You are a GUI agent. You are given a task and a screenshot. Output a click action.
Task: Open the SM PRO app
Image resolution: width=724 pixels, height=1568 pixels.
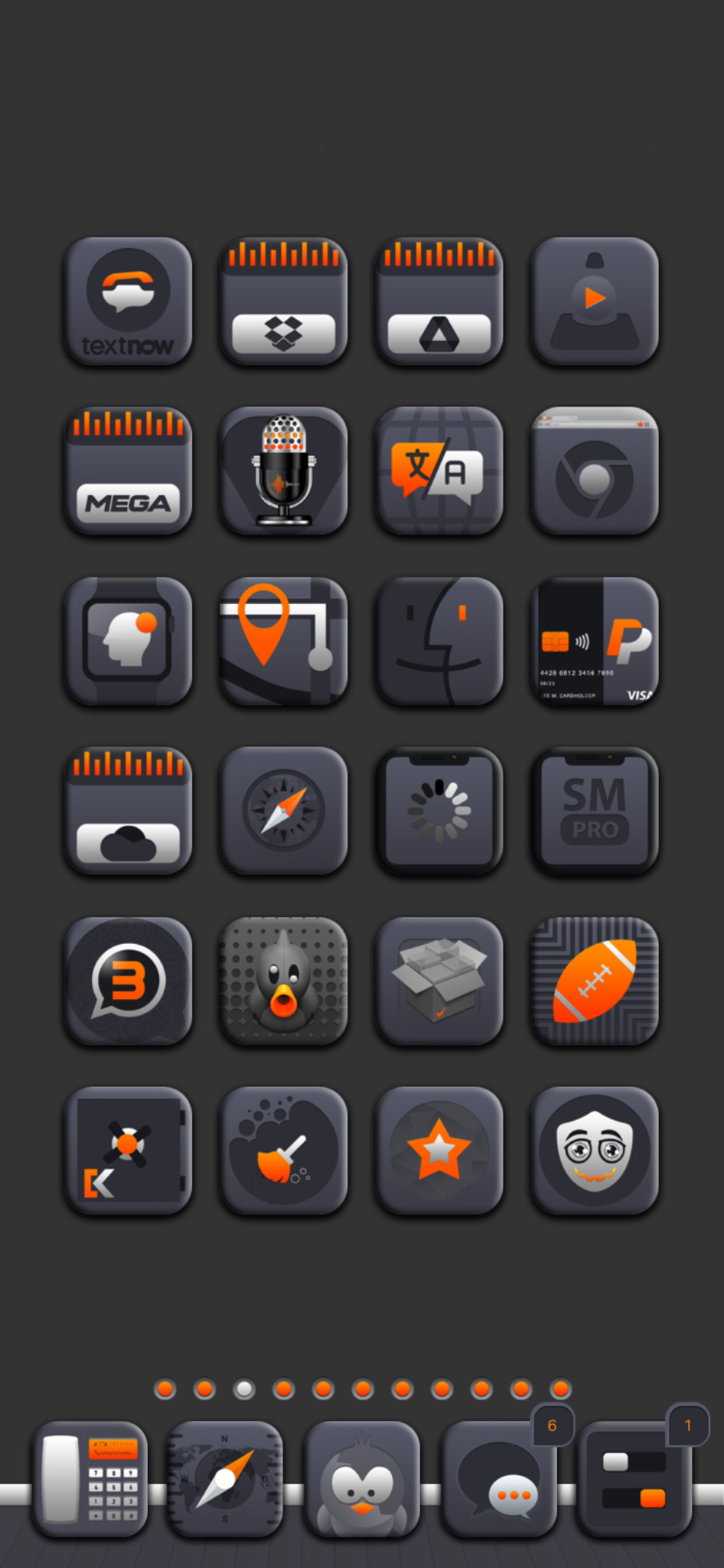[595, 811]
